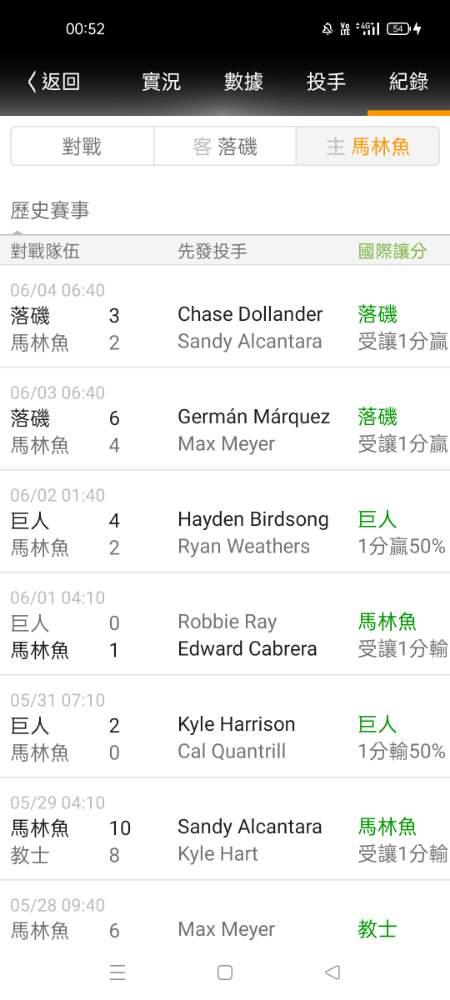Screen dimensions: 450x1000
Task: Show the home team 馬林魚 records
Action: (x=368, y=147)
